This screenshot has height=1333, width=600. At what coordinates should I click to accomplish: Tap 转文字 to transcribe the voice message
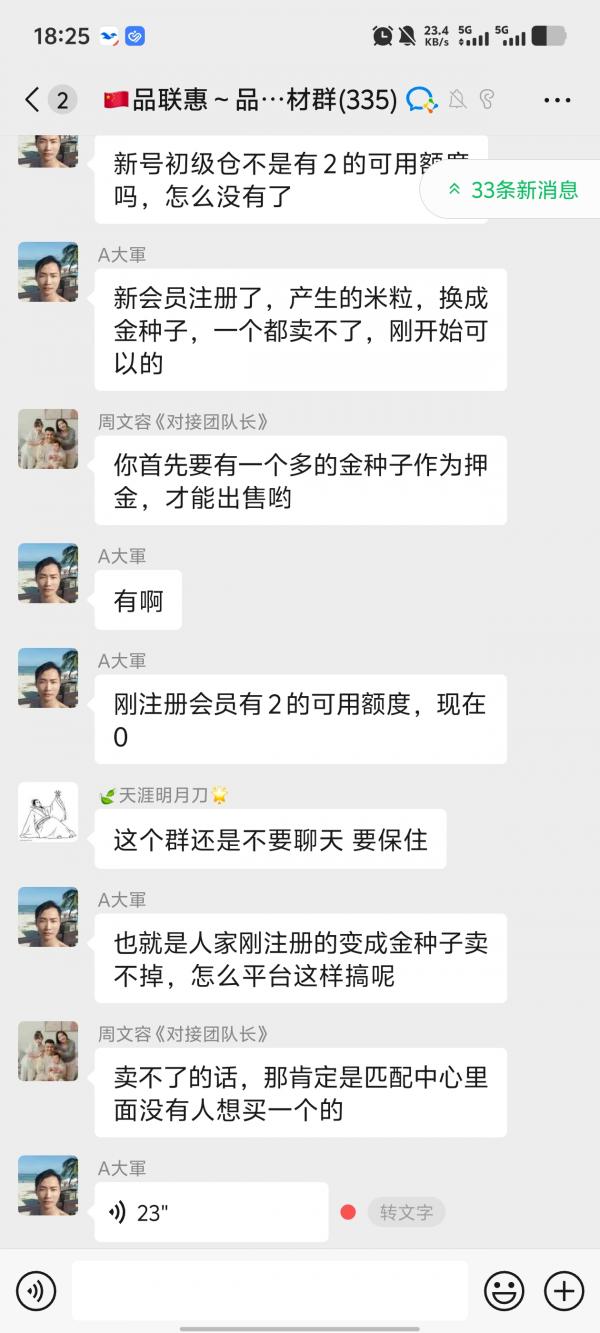click(x=406, y=1212)
